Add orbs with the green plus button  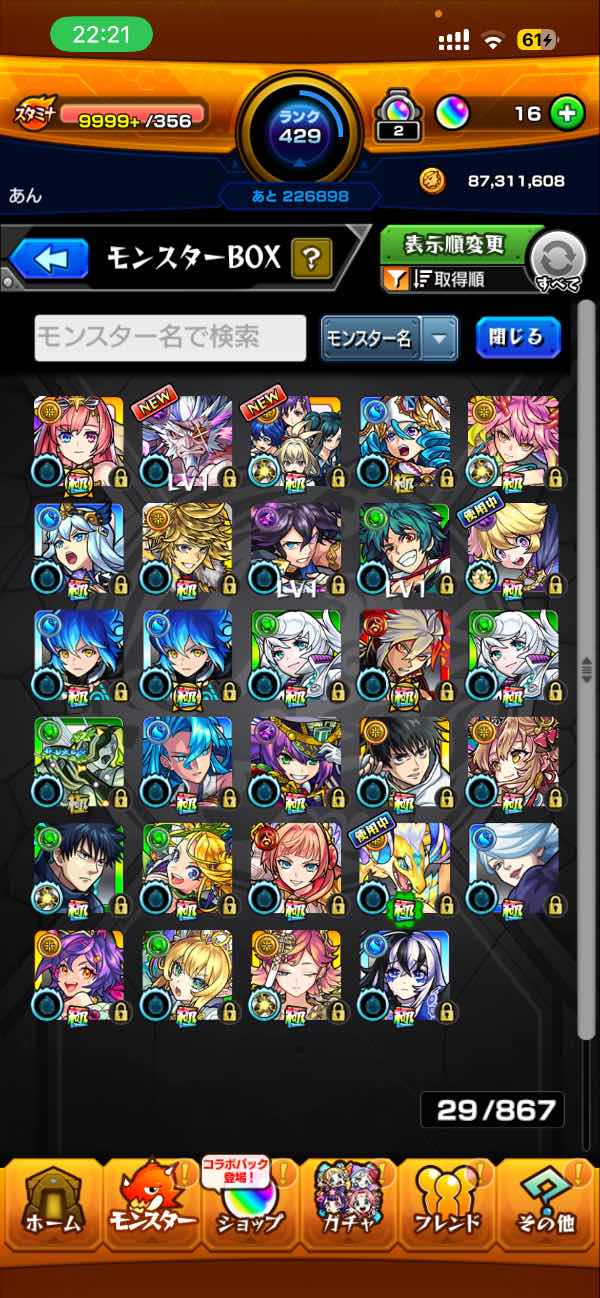pyautogui.click(x=567, y=113)
